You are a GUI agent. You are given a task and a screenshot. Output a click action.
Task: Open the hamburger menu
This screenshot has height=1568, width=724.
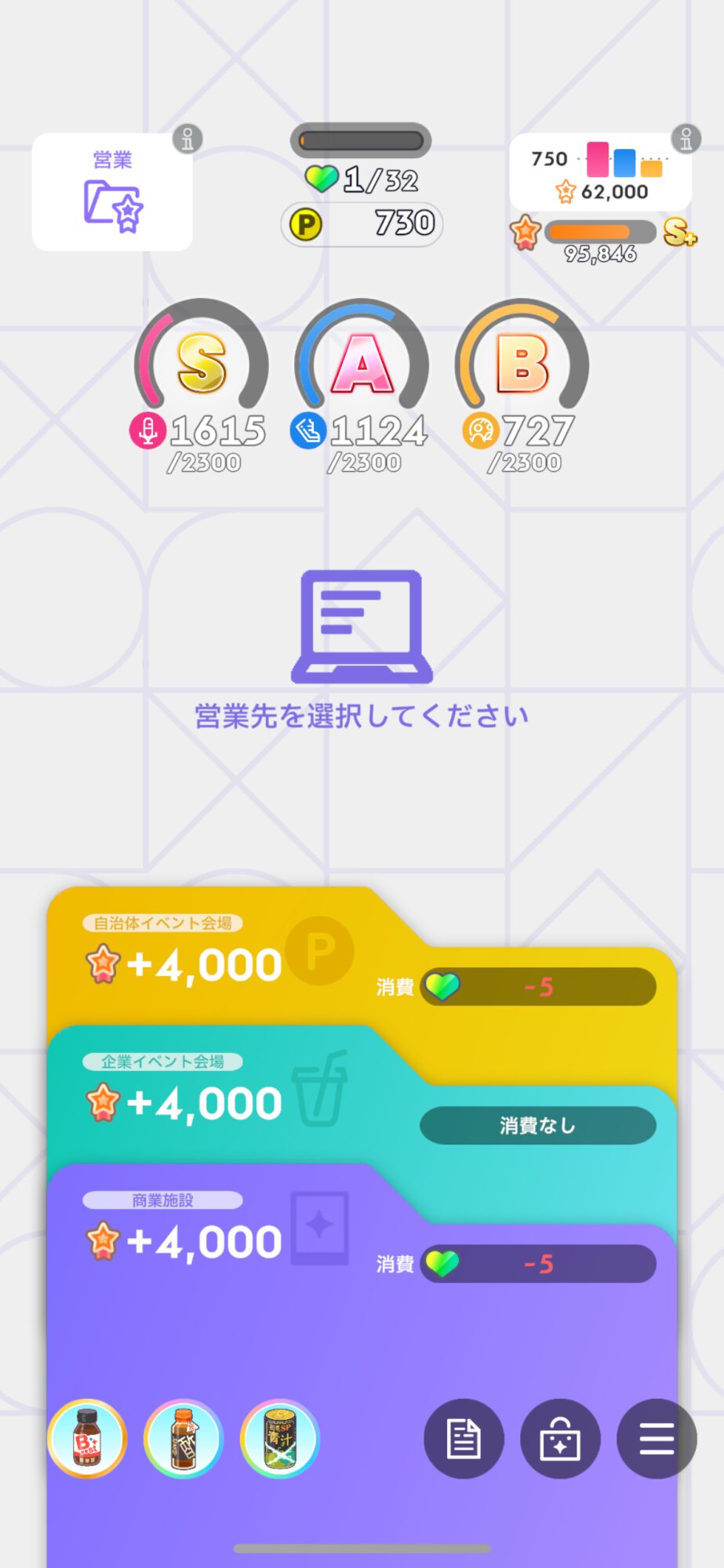[657, 1438]
